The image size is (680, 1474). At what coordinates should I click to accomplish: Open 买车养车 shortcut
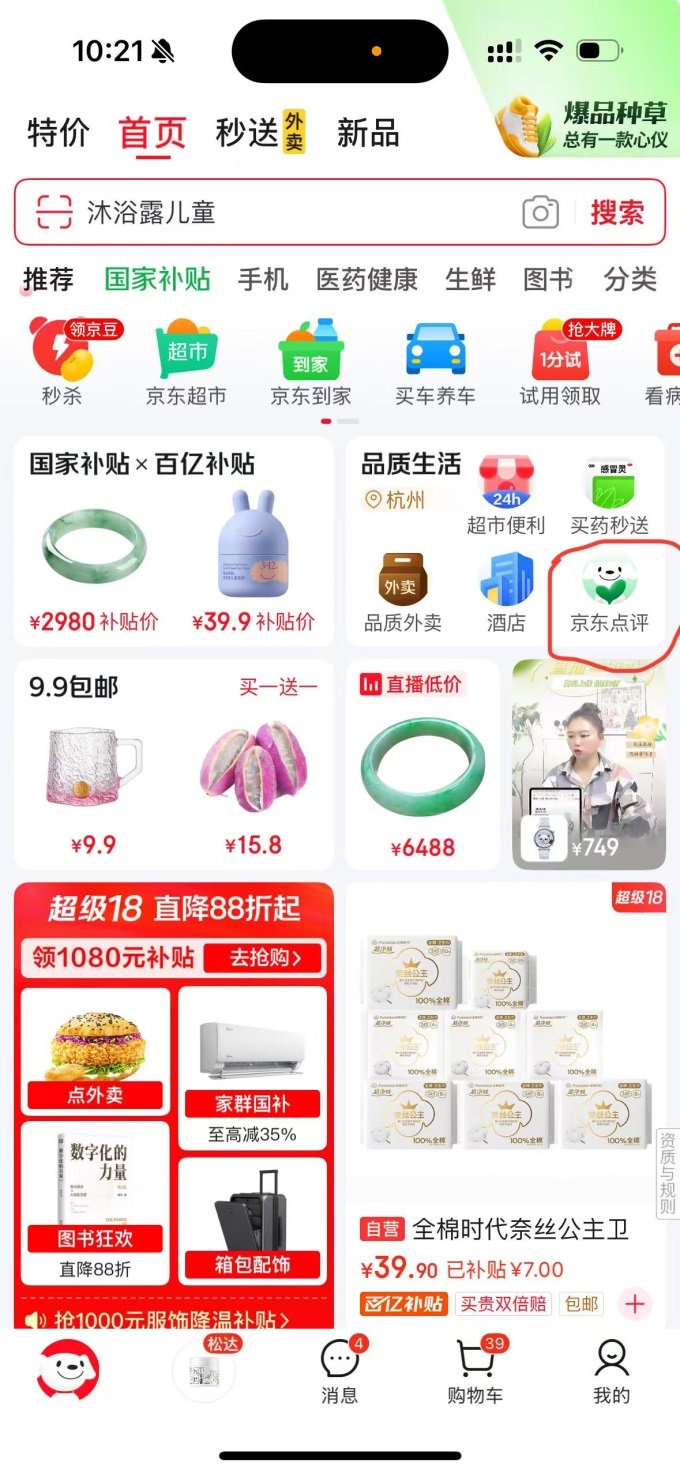pos(435,362)
